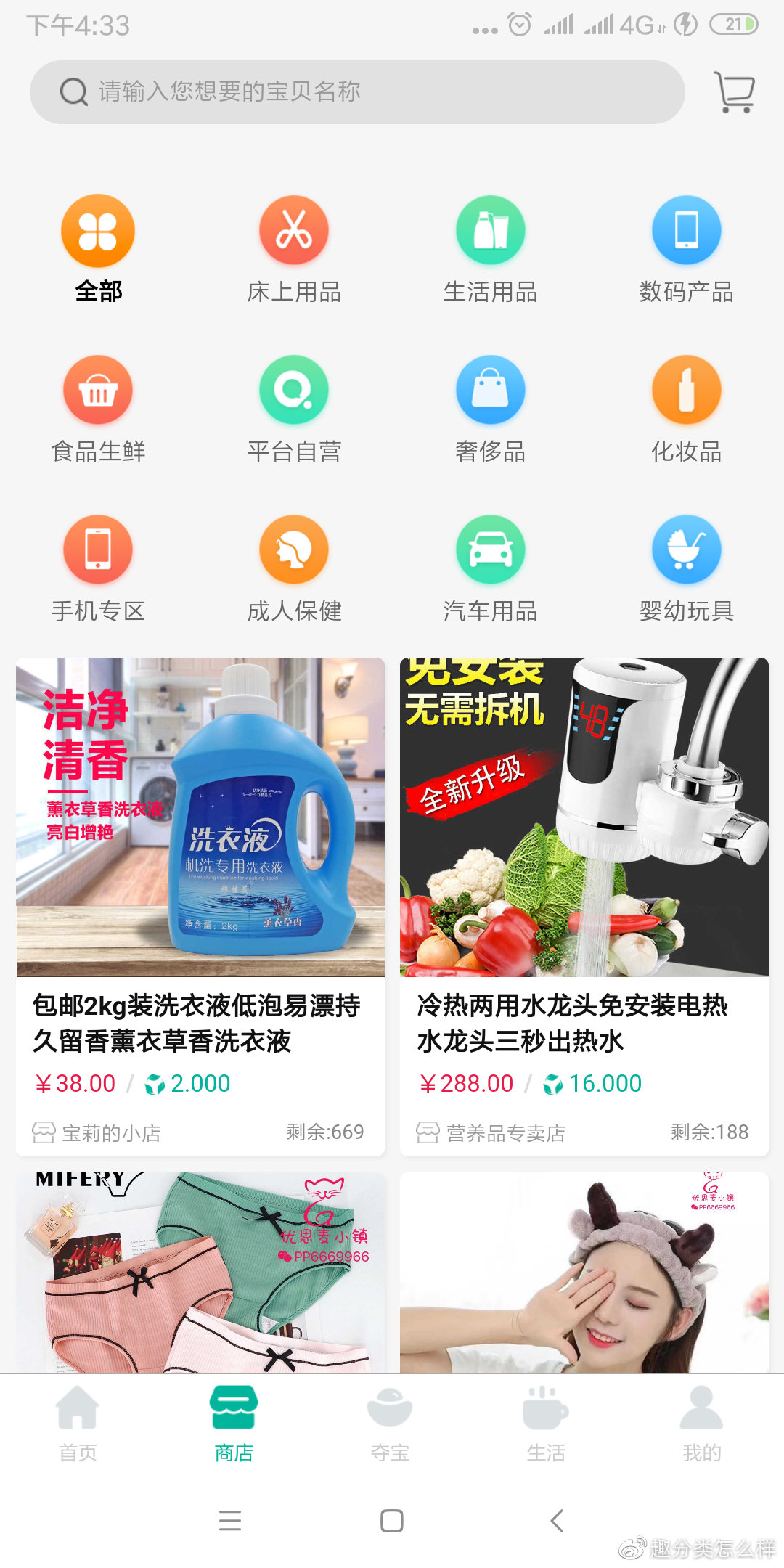Tap the search input field
The image size is (784, 1568).
click(x=356, y=91)
